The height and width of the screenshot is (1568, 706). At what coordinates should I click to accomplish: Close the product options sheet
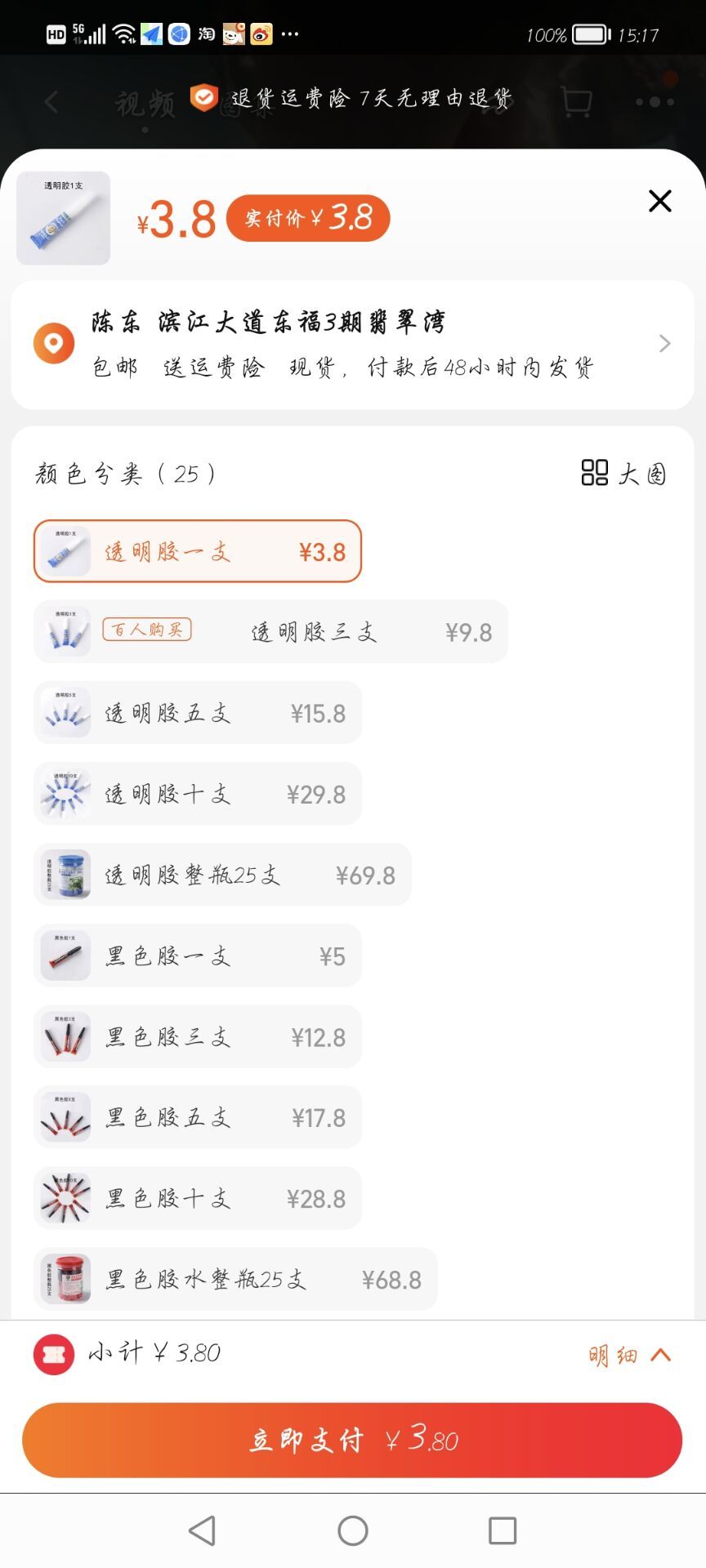[x=660, y=201]
